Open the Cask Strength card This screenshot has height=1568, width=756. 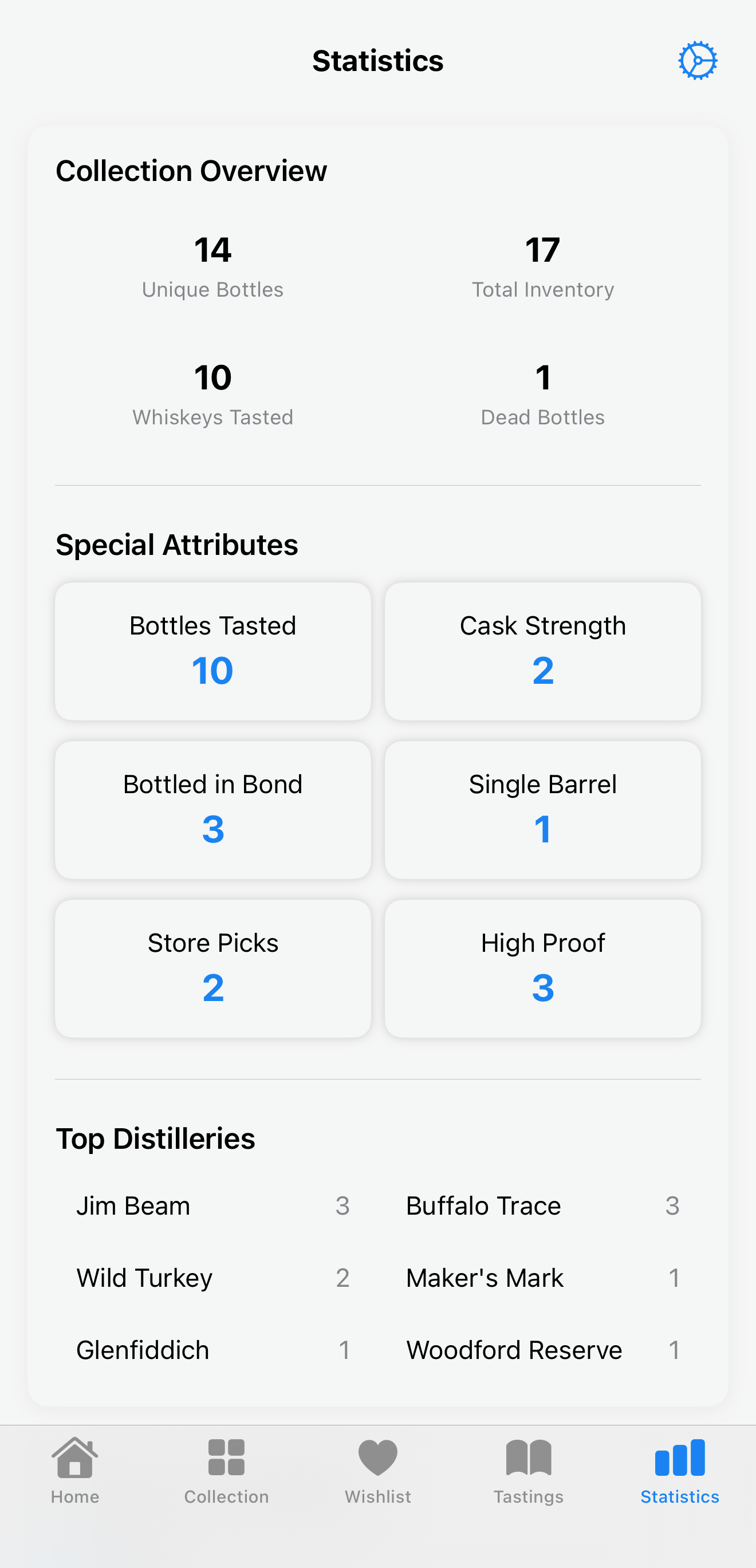click(542, 650)
